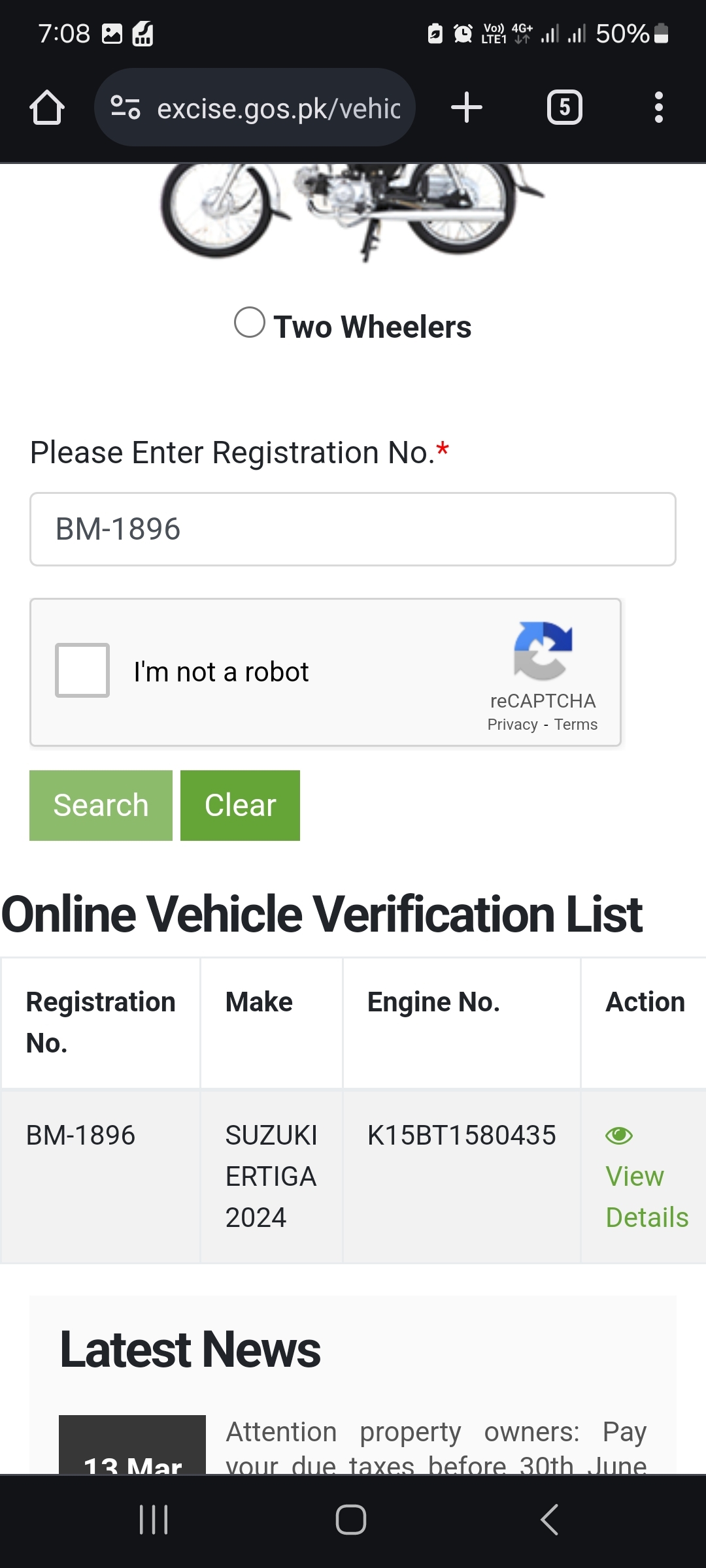Open the reCAPTCHA Privacy link
The height and width of the screenshot is (1568, 706).
(513, 725)
